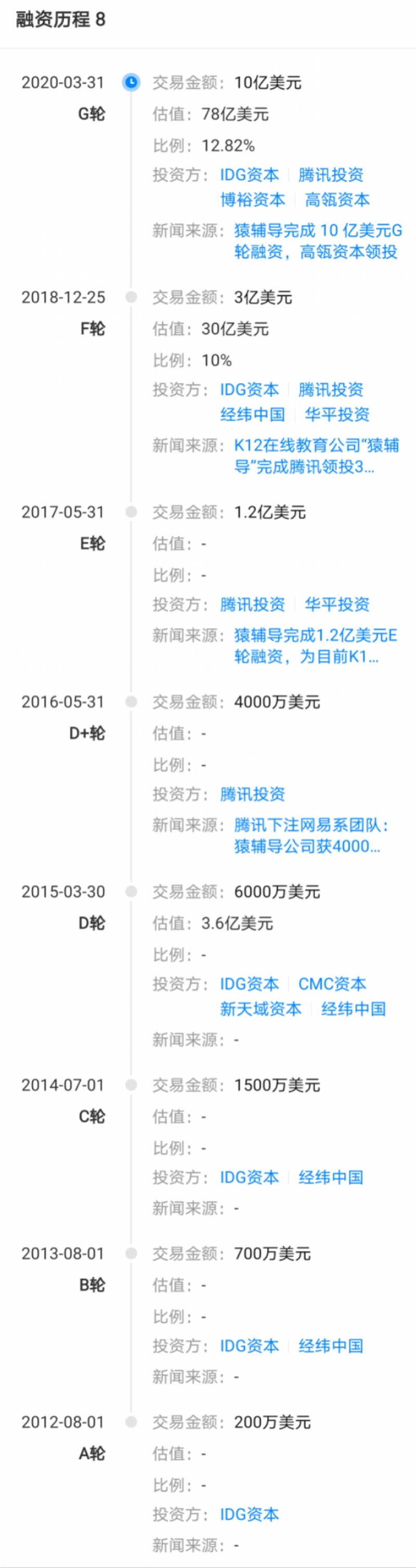Tap 华平投资 under the E轮 round
This screenshot has height=1568, width=416.
point(337,605)
